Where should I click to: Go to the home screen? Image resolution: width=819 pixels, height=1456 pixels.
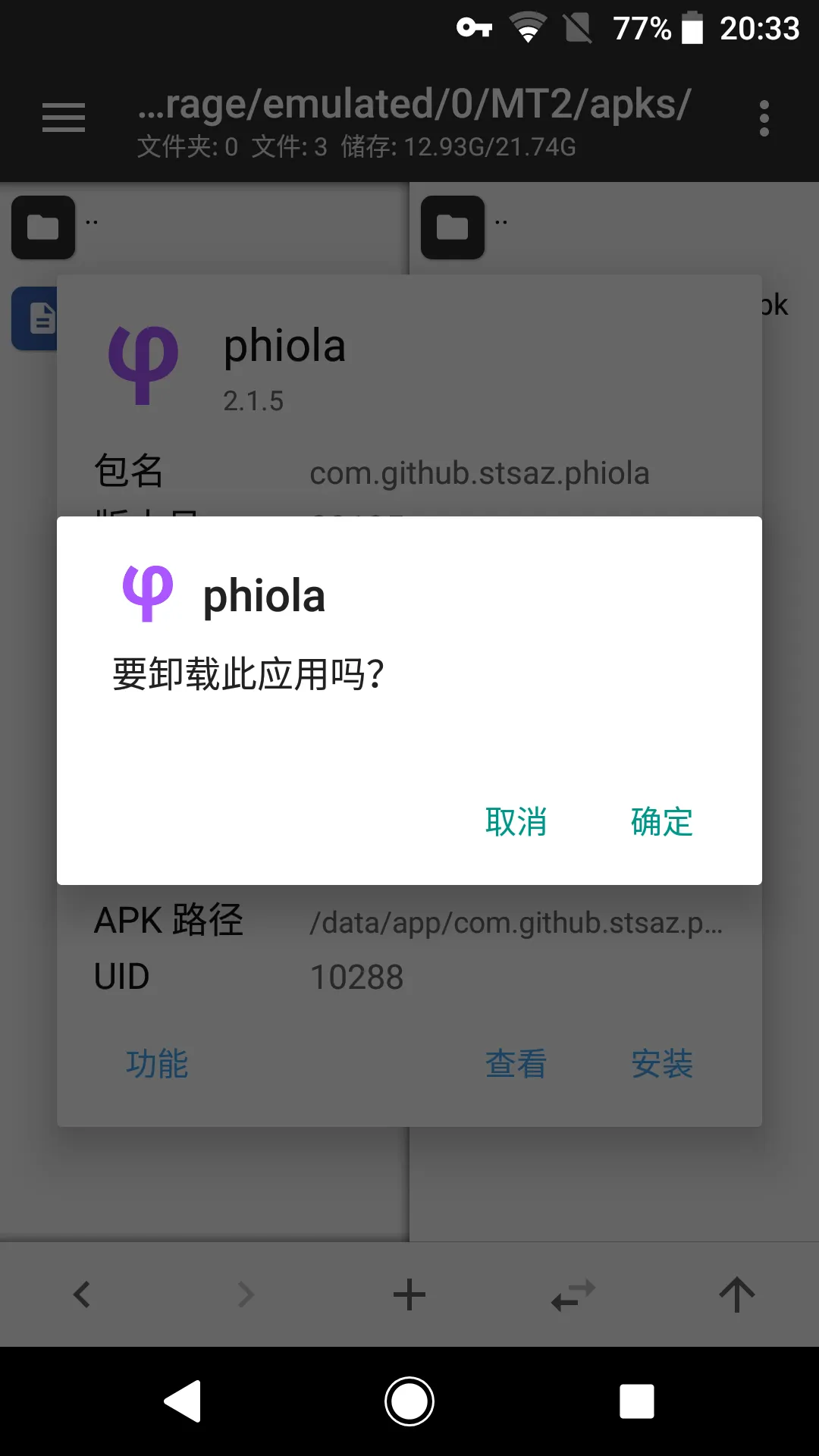click(409, 1401)
